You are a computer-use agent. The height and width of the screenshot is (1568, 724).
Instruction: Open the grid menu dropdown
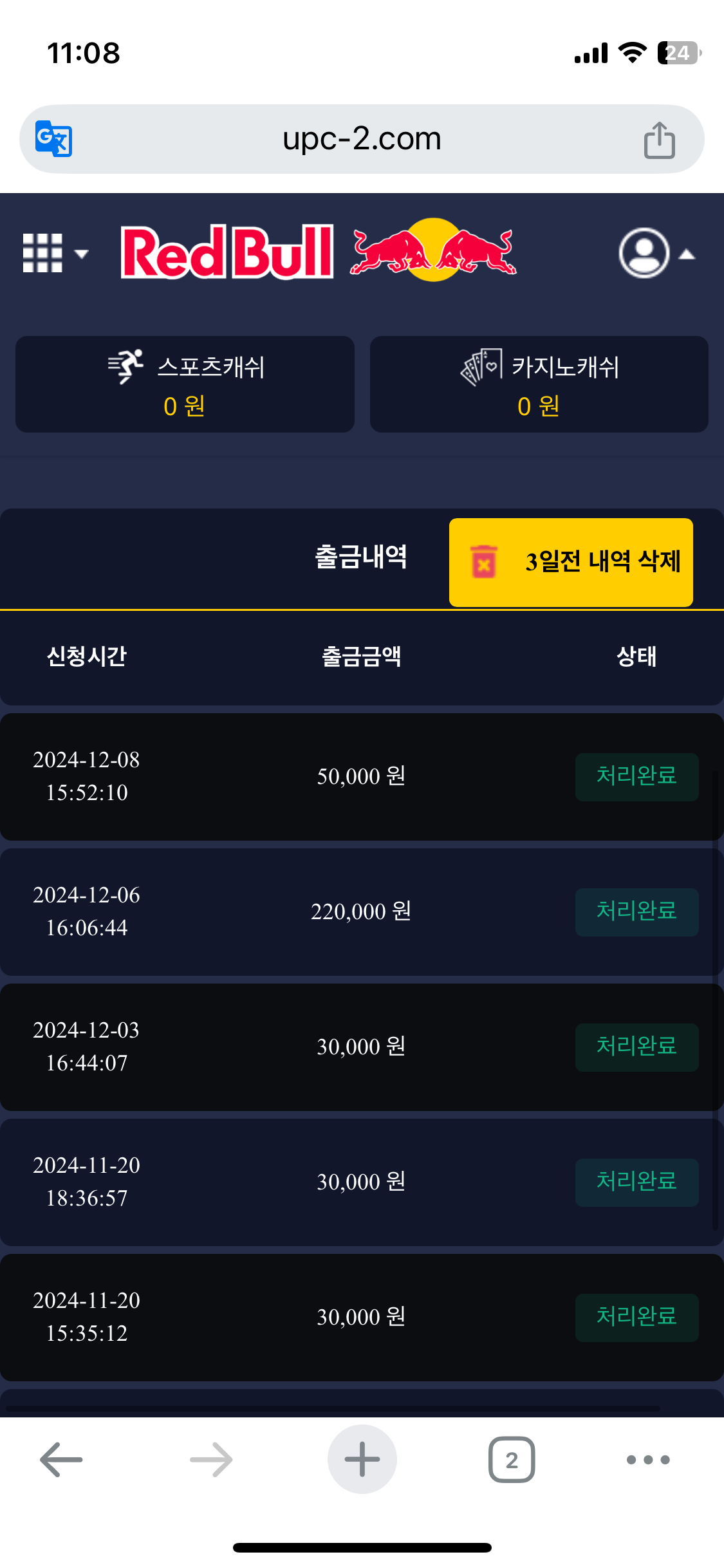54,254
